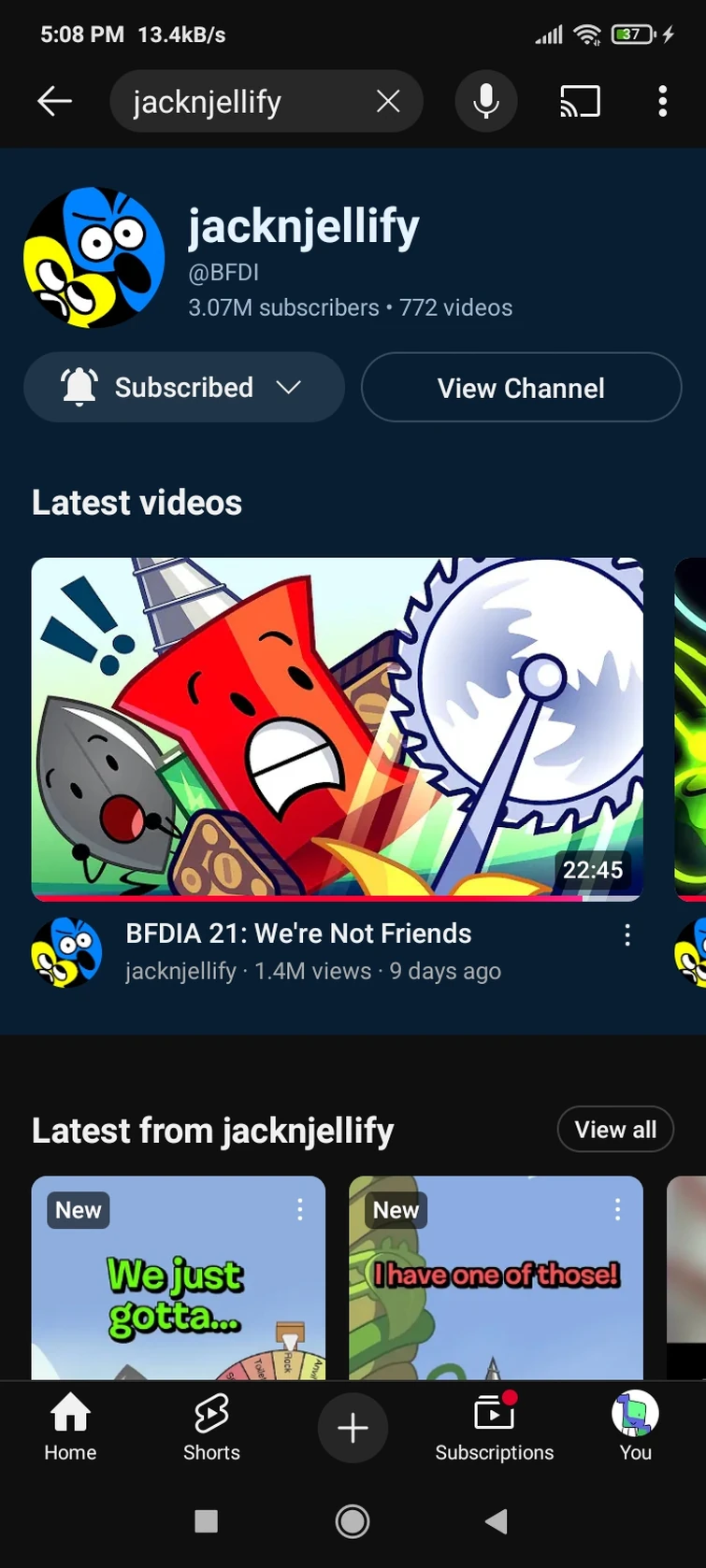706x1568 pixels.
Task: Open options for BFDIA 21 video
Action: pos(627,935)
